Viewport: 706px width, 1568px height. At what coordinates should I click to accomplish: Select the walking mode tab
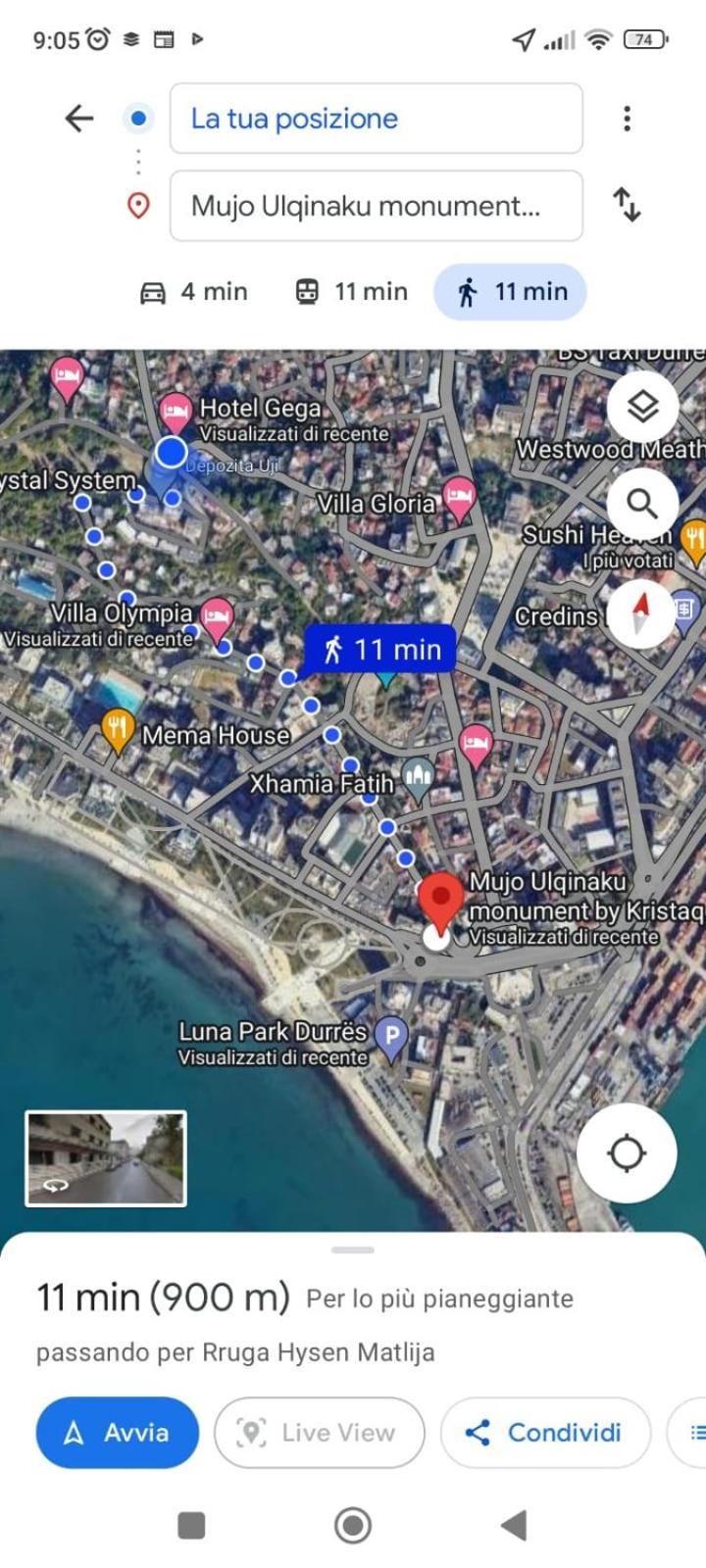click(510, 292)
